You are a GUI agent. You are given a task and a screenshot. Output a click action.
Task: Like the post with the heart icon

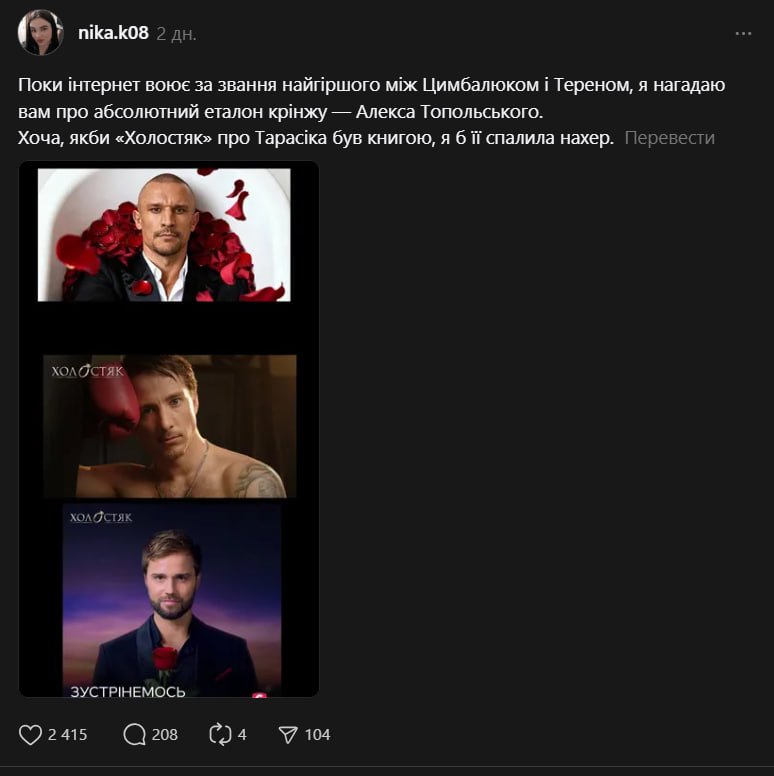31,734
